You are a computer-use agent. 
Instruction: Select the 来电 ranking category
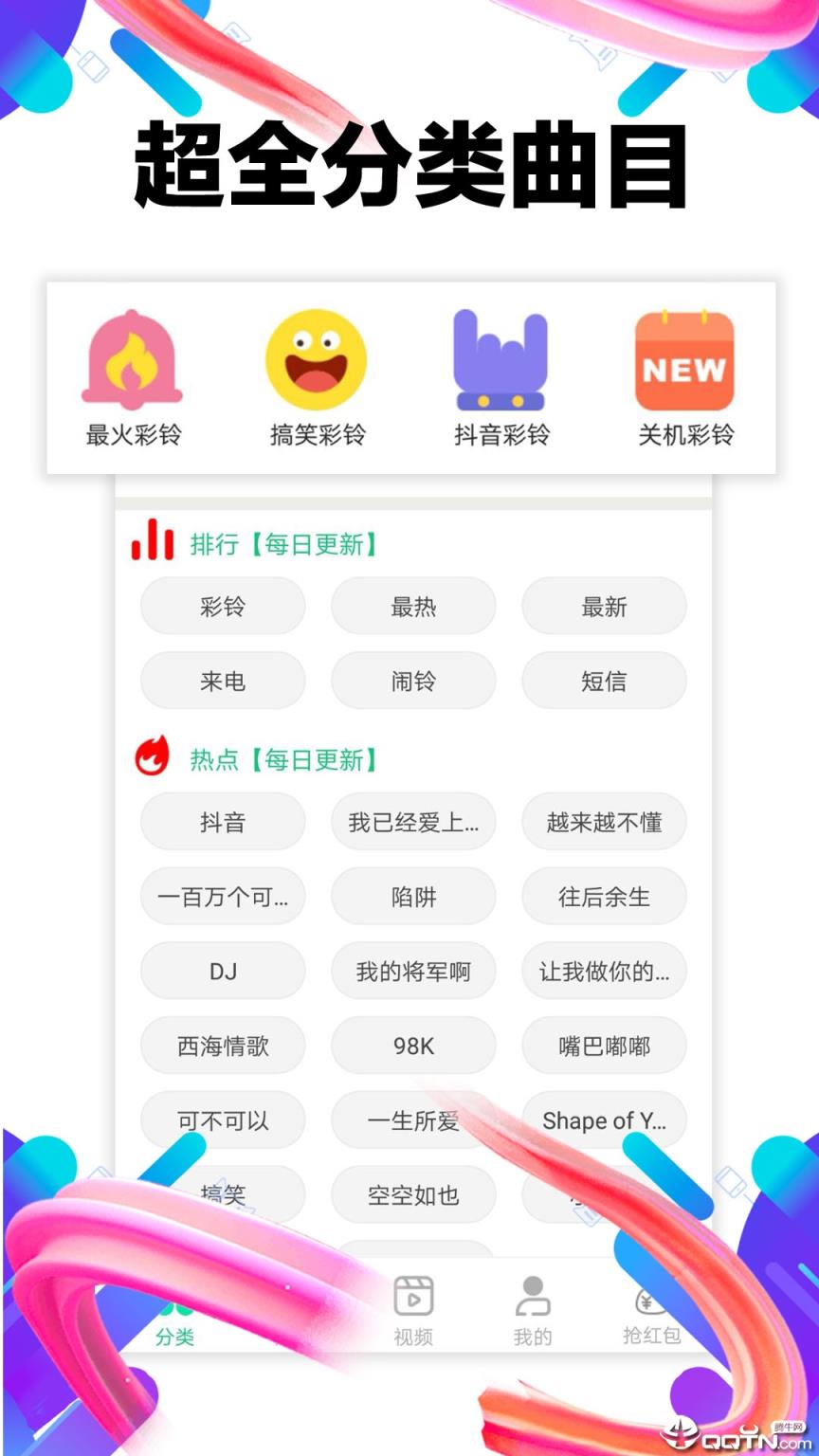tap(222, 681)
